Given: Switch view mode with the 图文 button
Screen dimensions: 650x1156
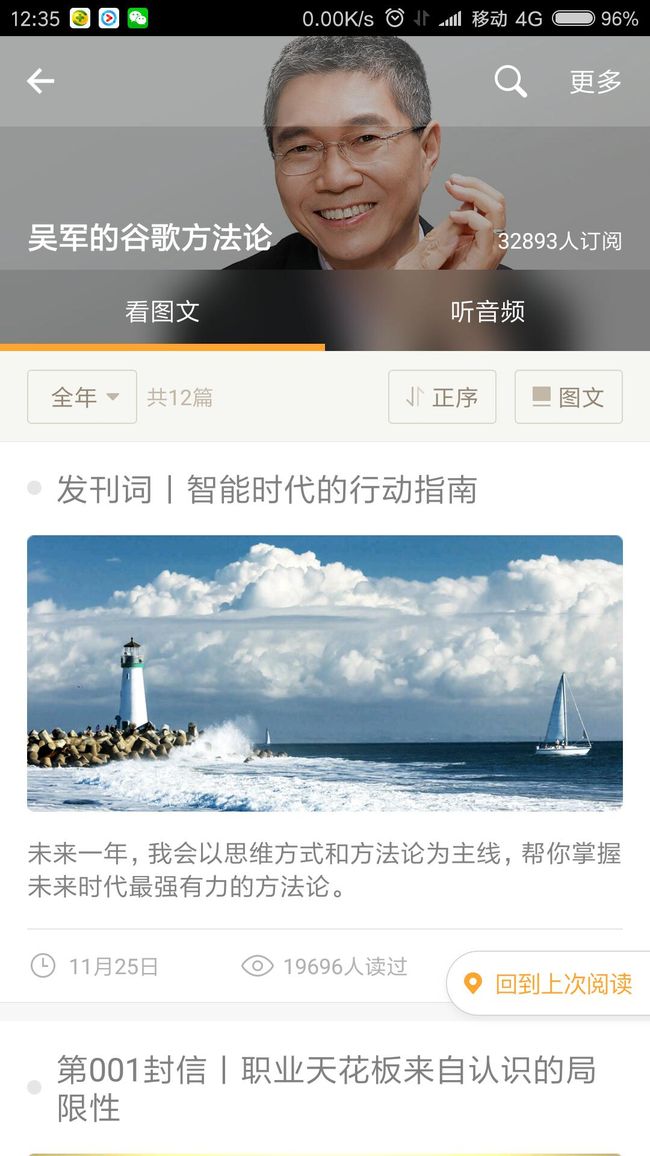Looking at the screenshot, I should tap(568, 397).
